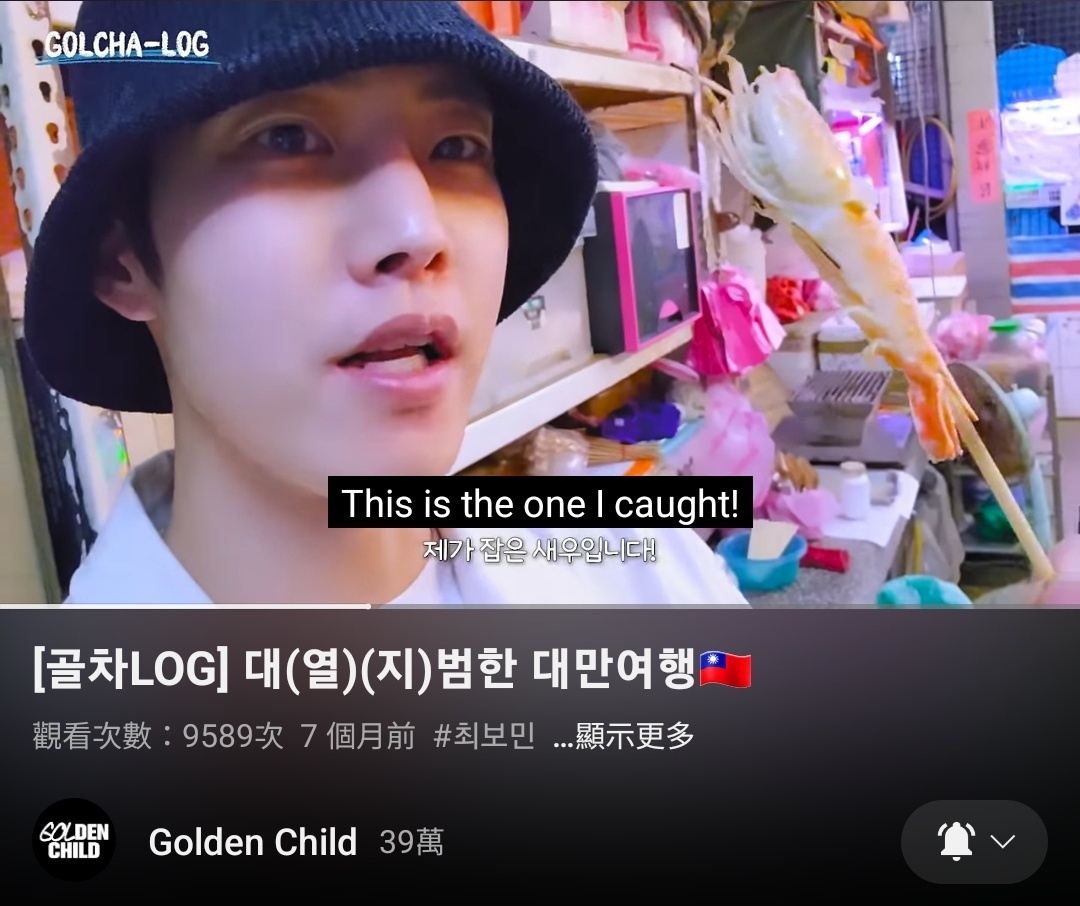1080x906 pixels.
Task: Open the Golden Child channel avatar
Action: click(x=74, y=841)
